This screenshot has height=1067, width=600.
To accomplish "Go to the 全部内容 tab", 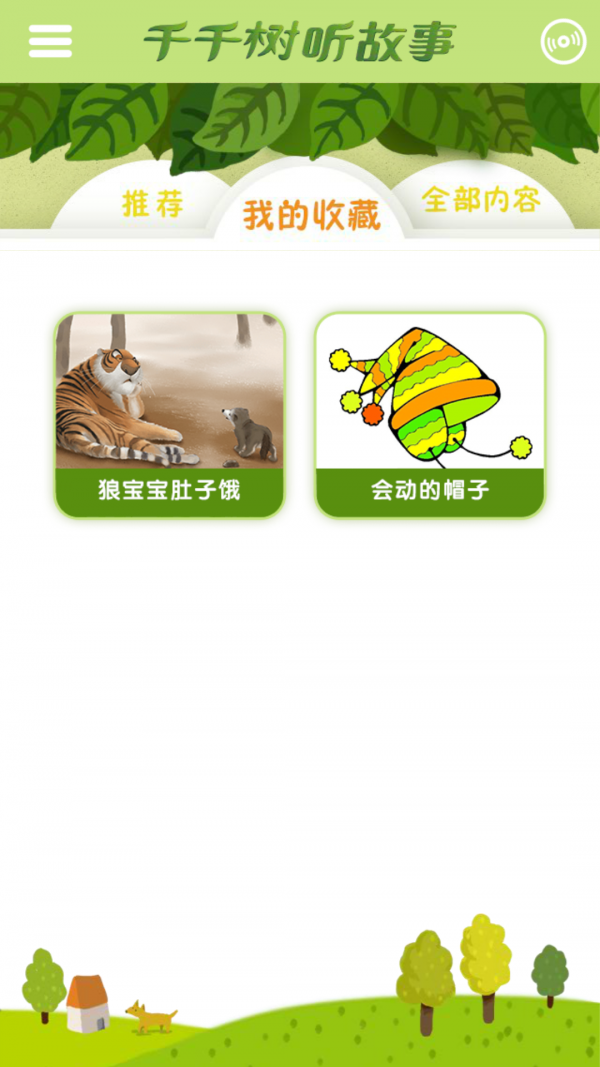I will (481, 199).
